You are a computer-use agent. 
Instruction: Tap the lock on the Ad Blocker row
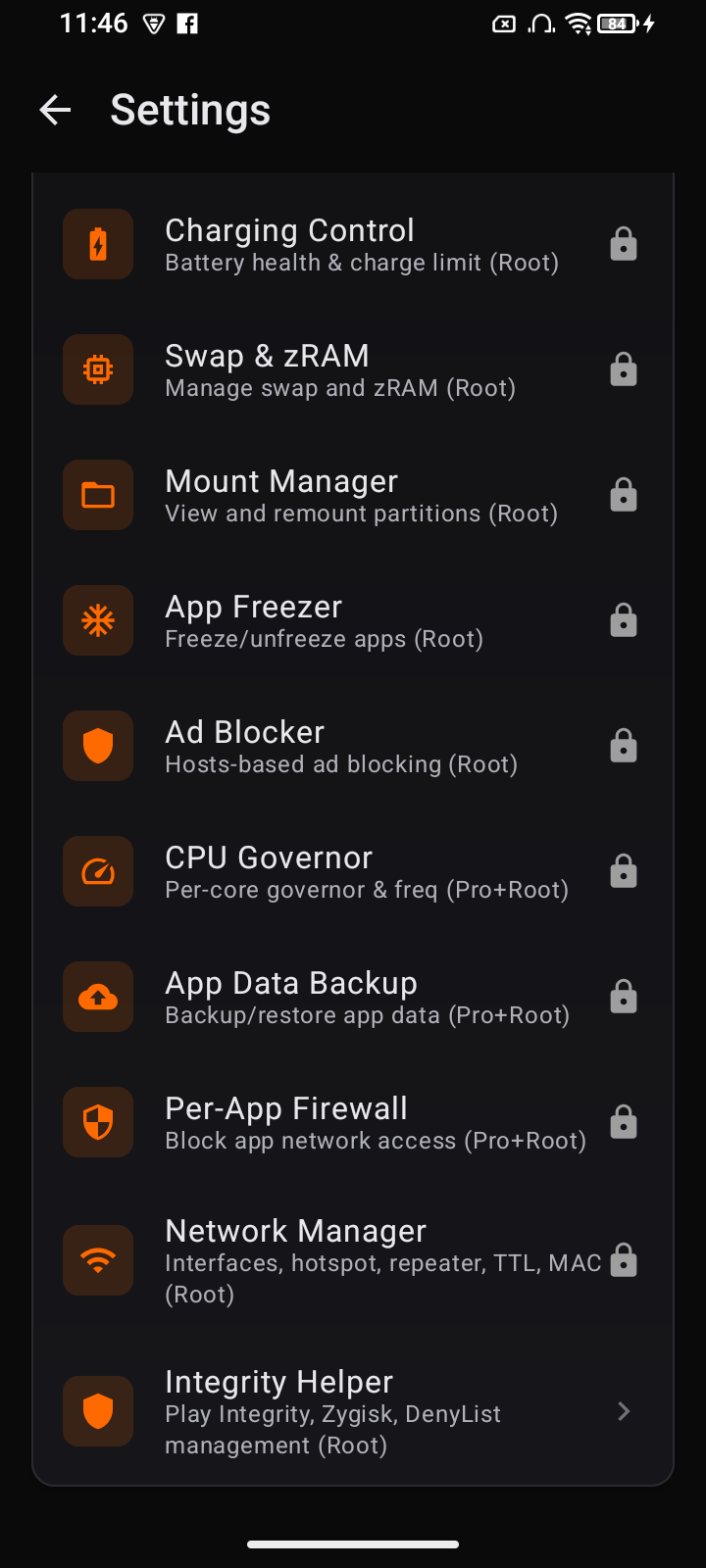coord(624,746)
